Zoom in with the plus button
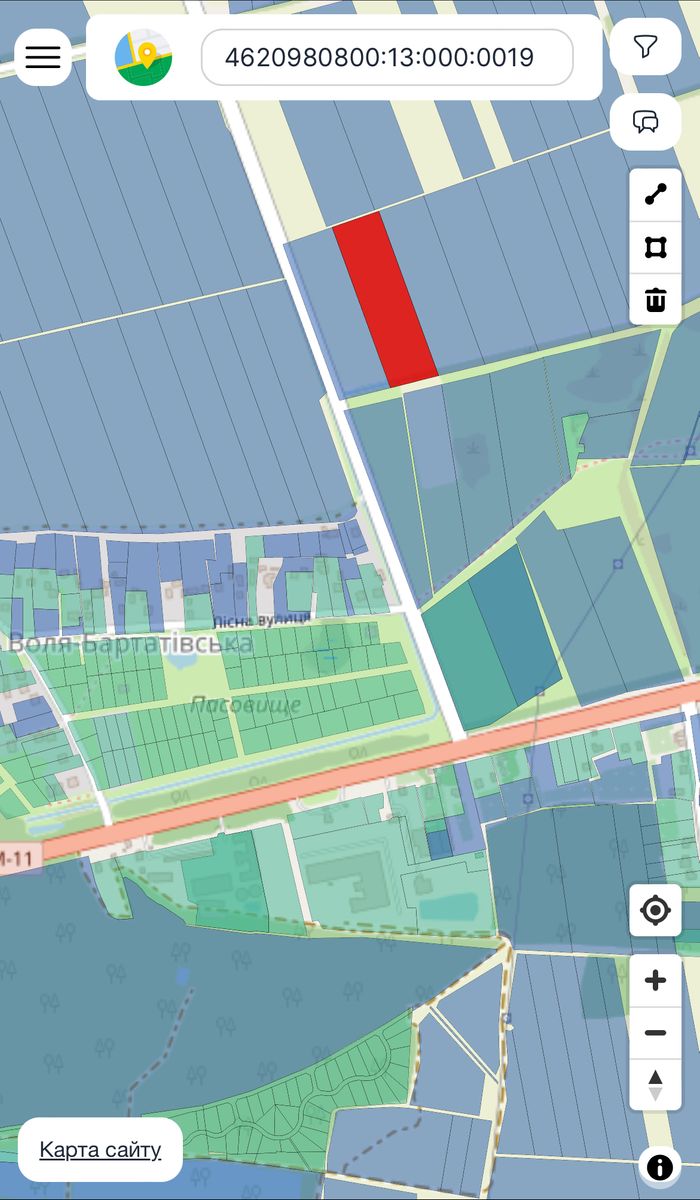 pos(656,980)
